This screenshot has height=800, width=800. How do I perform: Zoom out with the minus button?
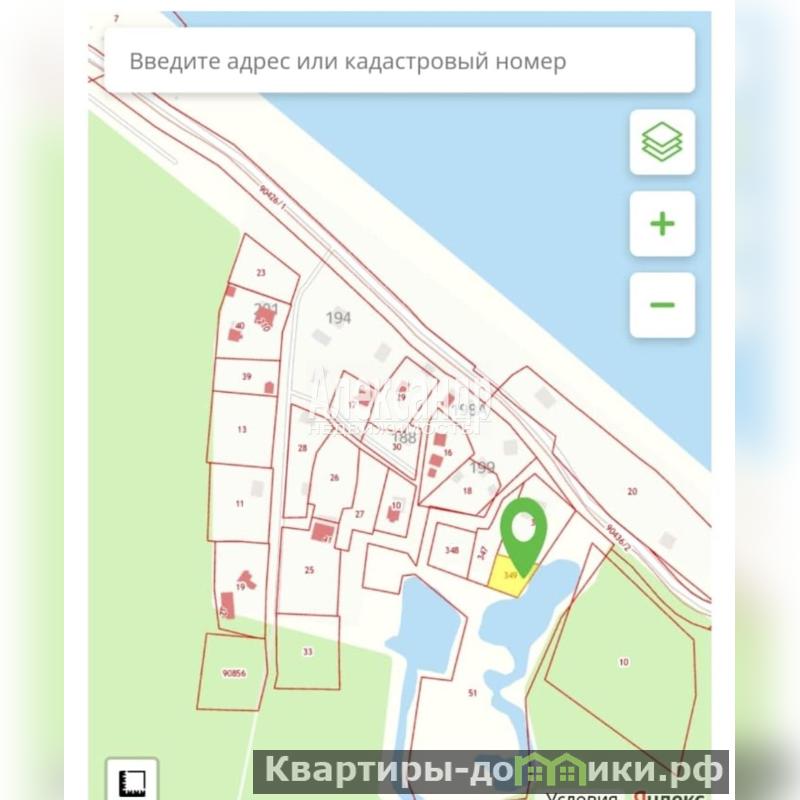coord(662,305)
